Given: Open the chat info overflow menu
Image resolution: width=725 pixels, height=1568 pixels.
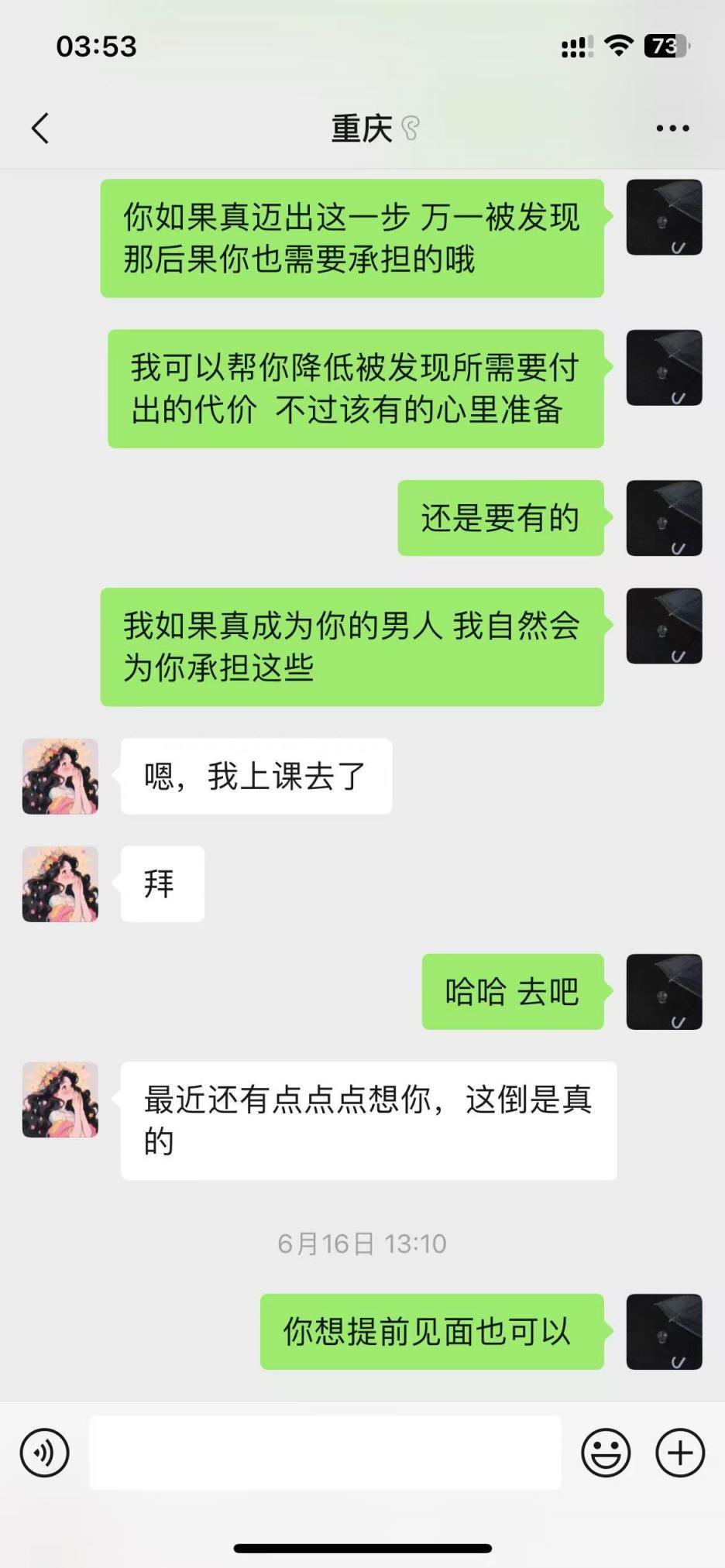Looking at the screenshot, I should coord(672,129).
